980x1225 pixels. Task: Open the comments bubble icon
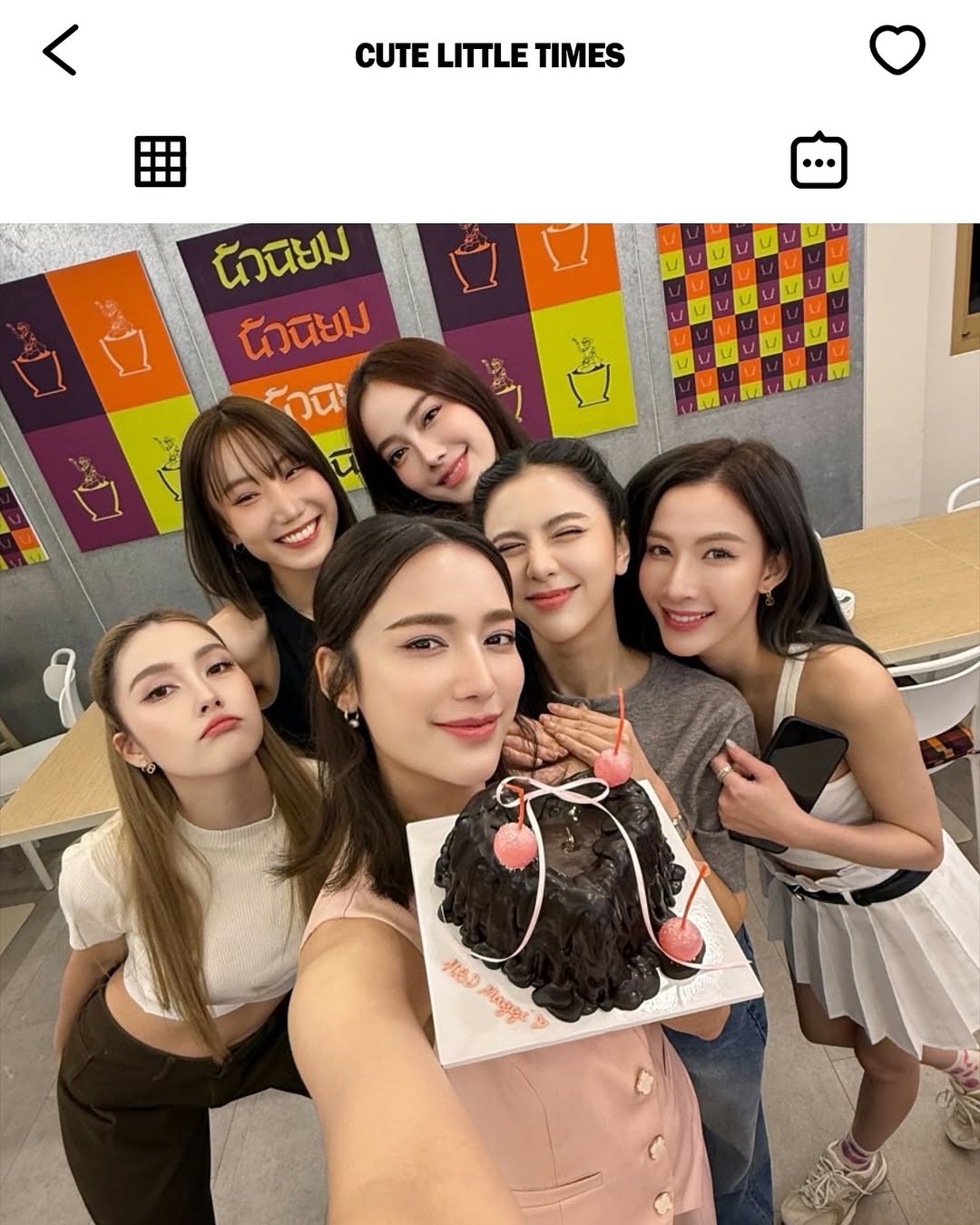[x=818, y=162]
